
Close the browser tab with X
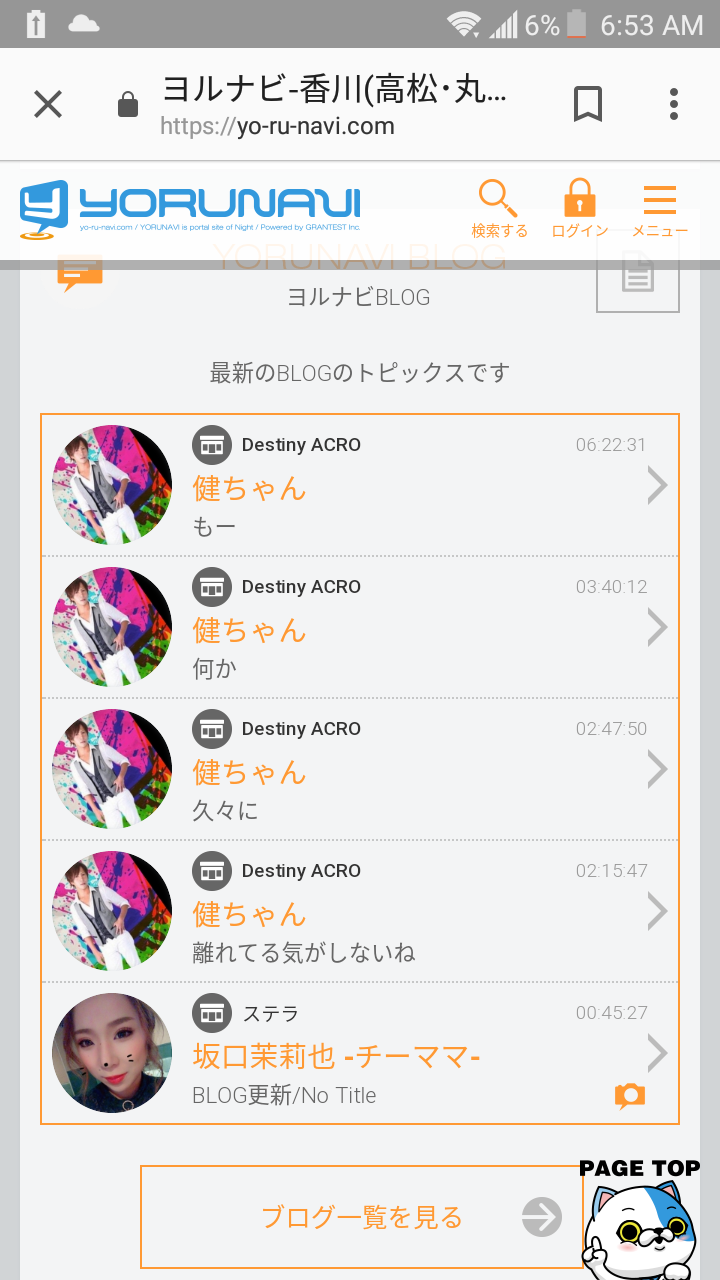click(x=48, y=104)
